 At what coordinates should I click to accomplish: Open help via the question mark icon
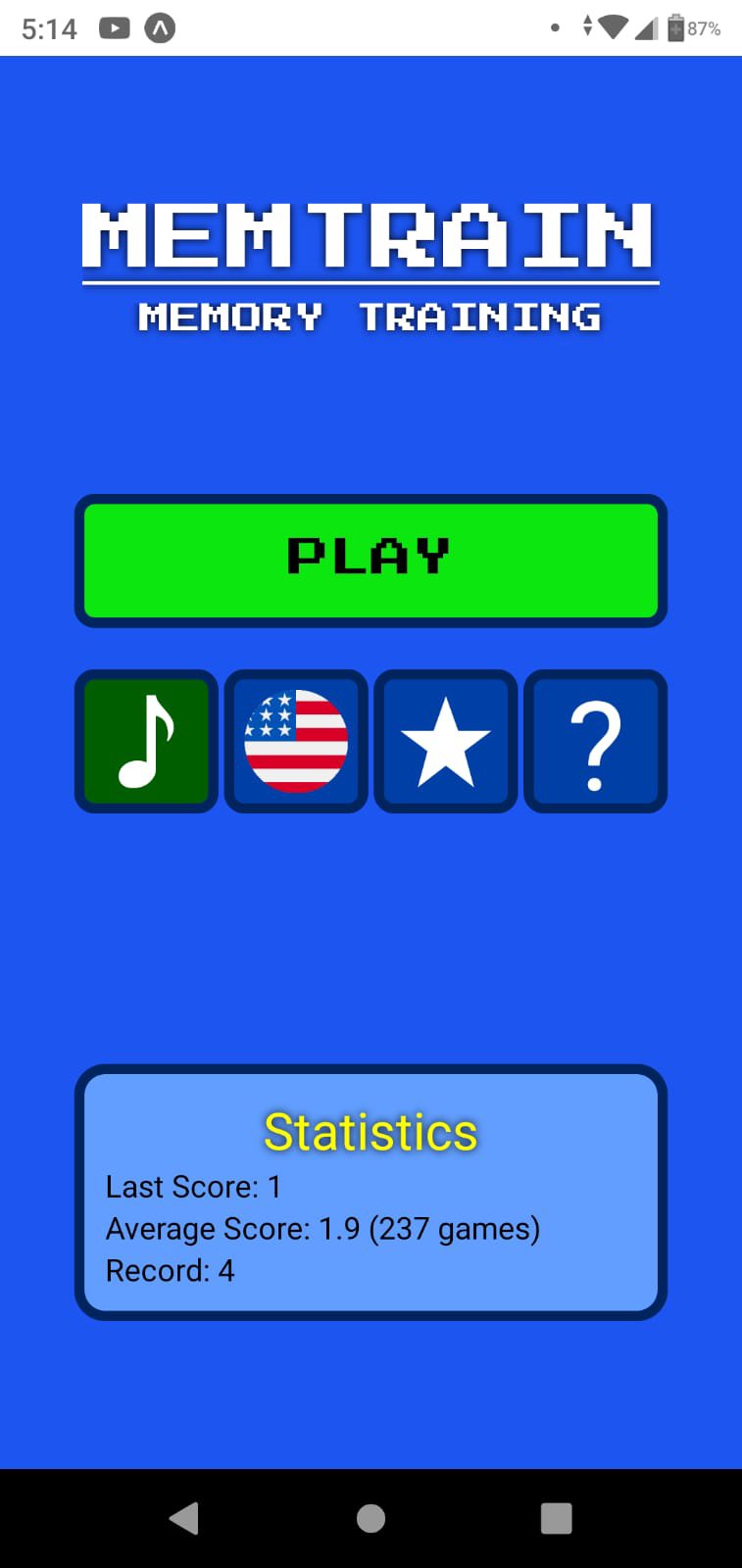[594, 740]
